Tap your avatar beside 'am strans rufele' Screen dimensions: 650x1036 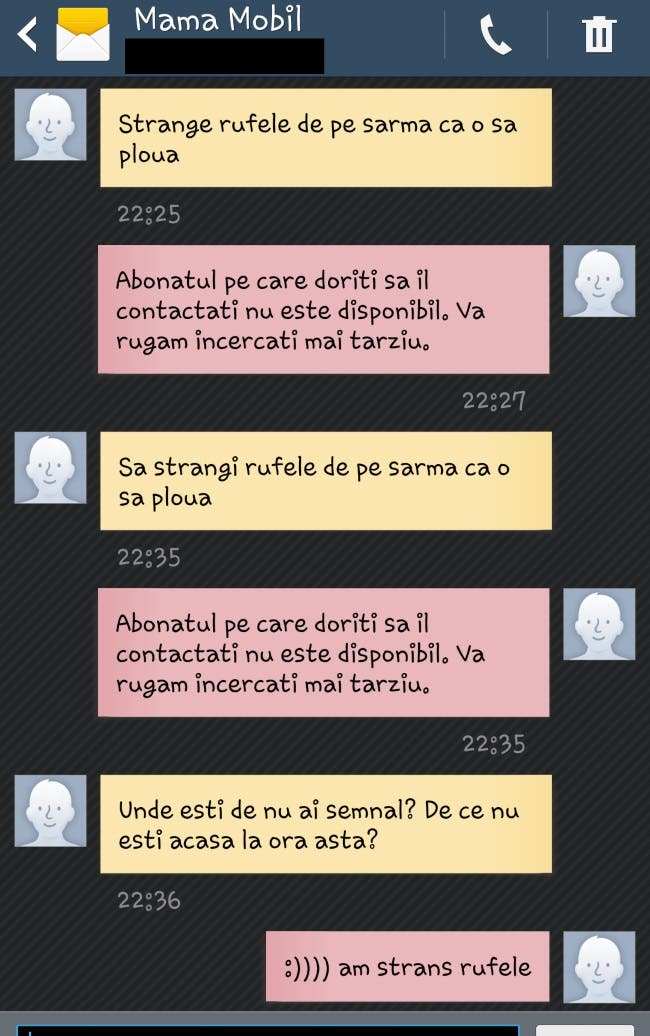point(599,967)
